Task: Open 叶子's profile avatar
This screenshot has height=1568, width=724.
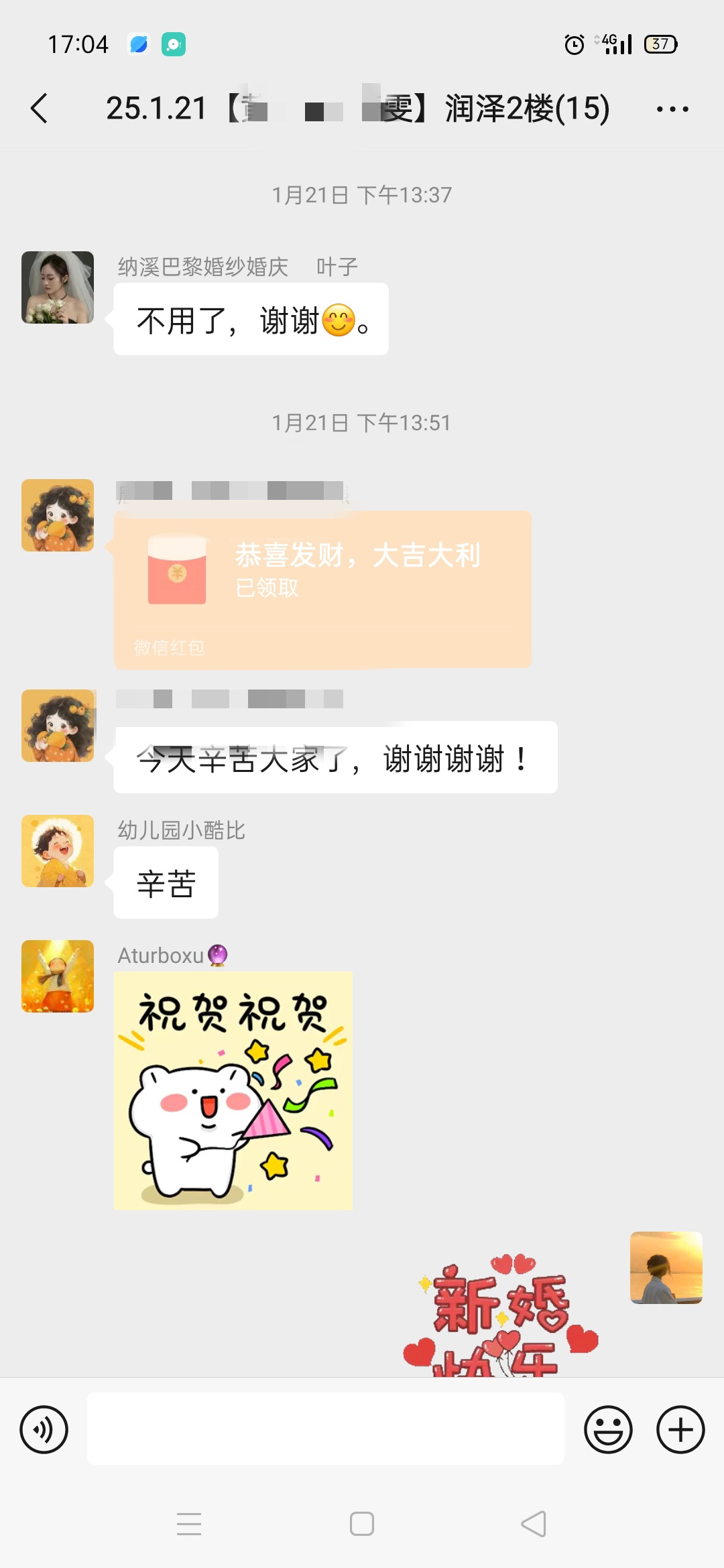Action: (58, 287)
